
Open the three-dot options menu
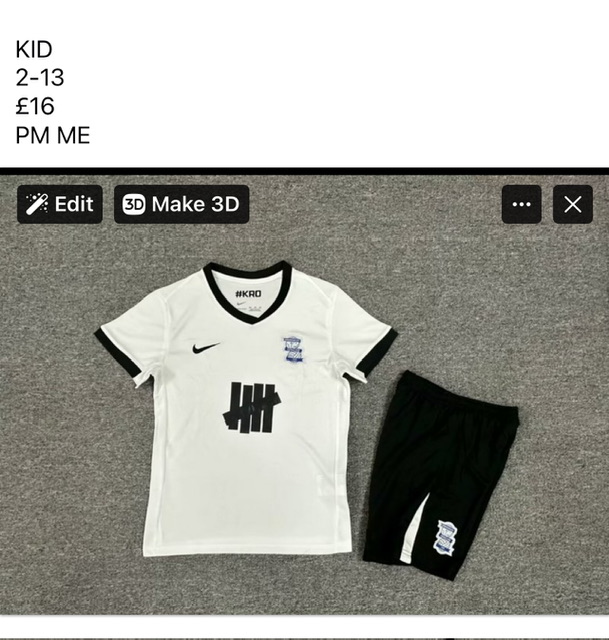point(521,204)
